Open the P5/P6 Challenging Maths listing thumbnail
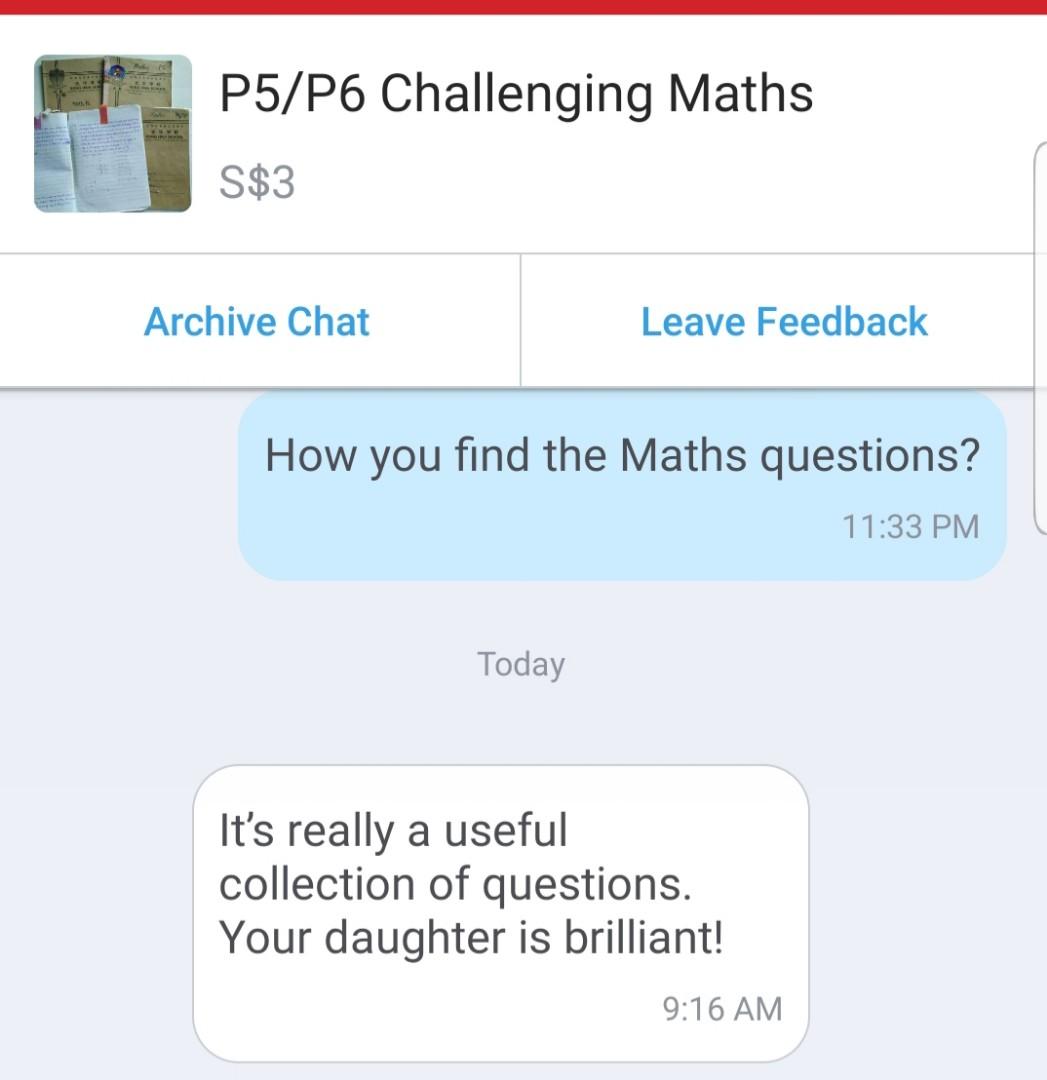Screen dimensions: 1047x1080 point(112,135)
